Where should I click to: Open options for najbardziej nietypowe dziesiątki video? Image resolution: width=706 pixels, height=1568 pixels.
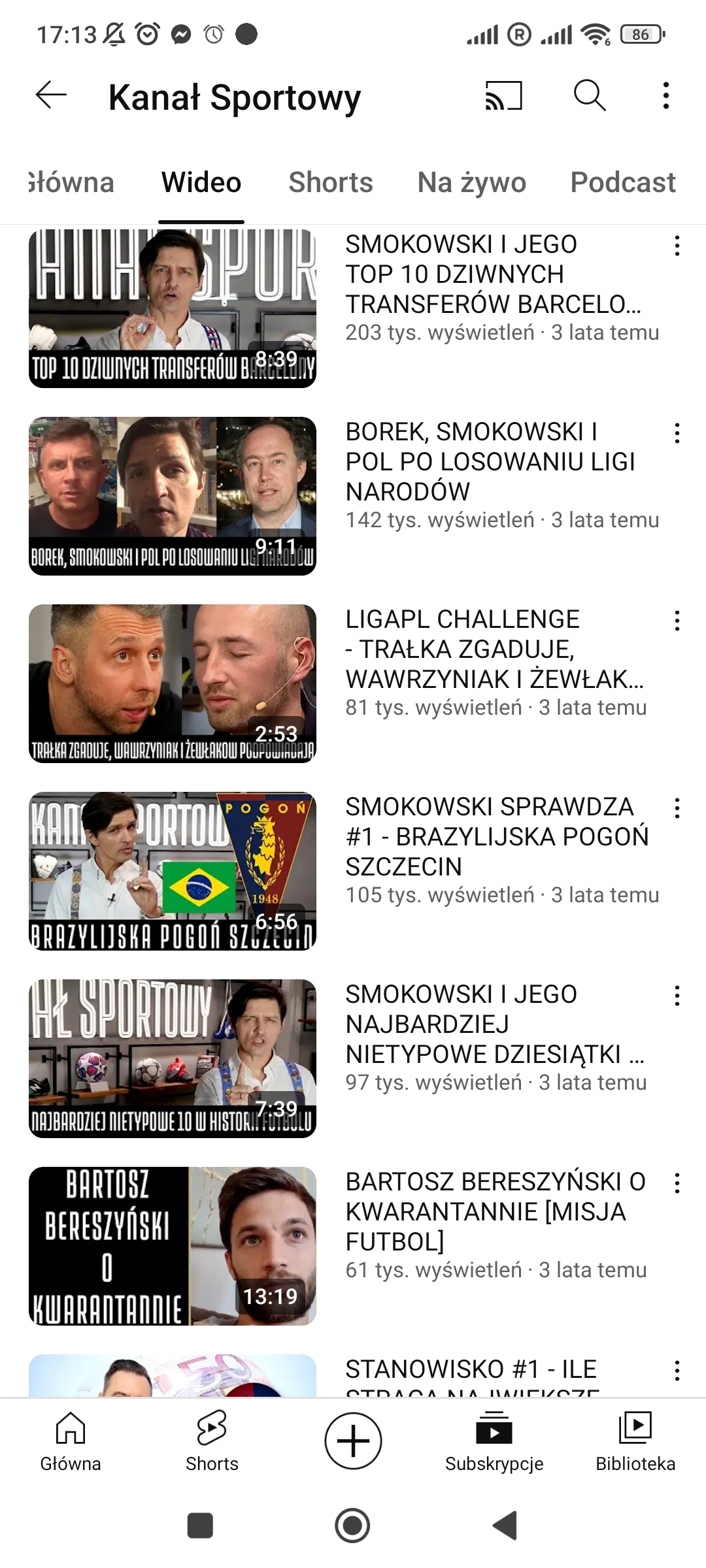(x=677, y=996)
